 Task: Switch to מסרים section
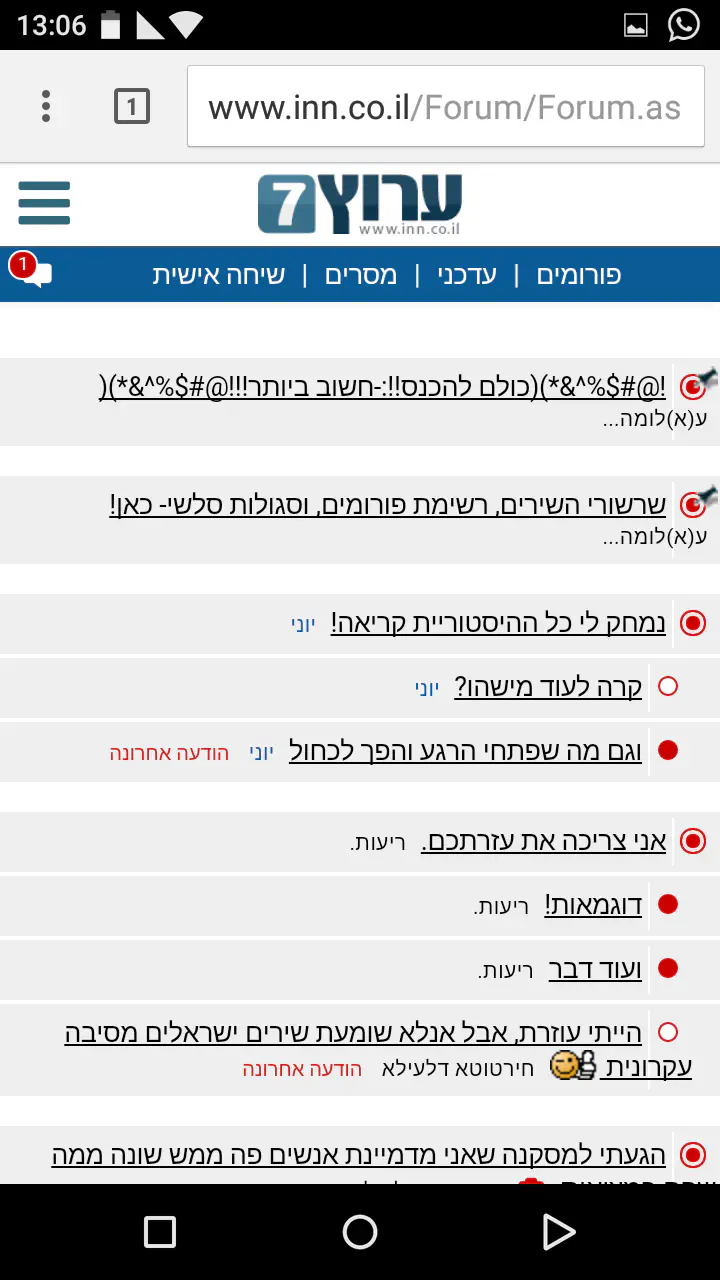[x=361, y=275]
